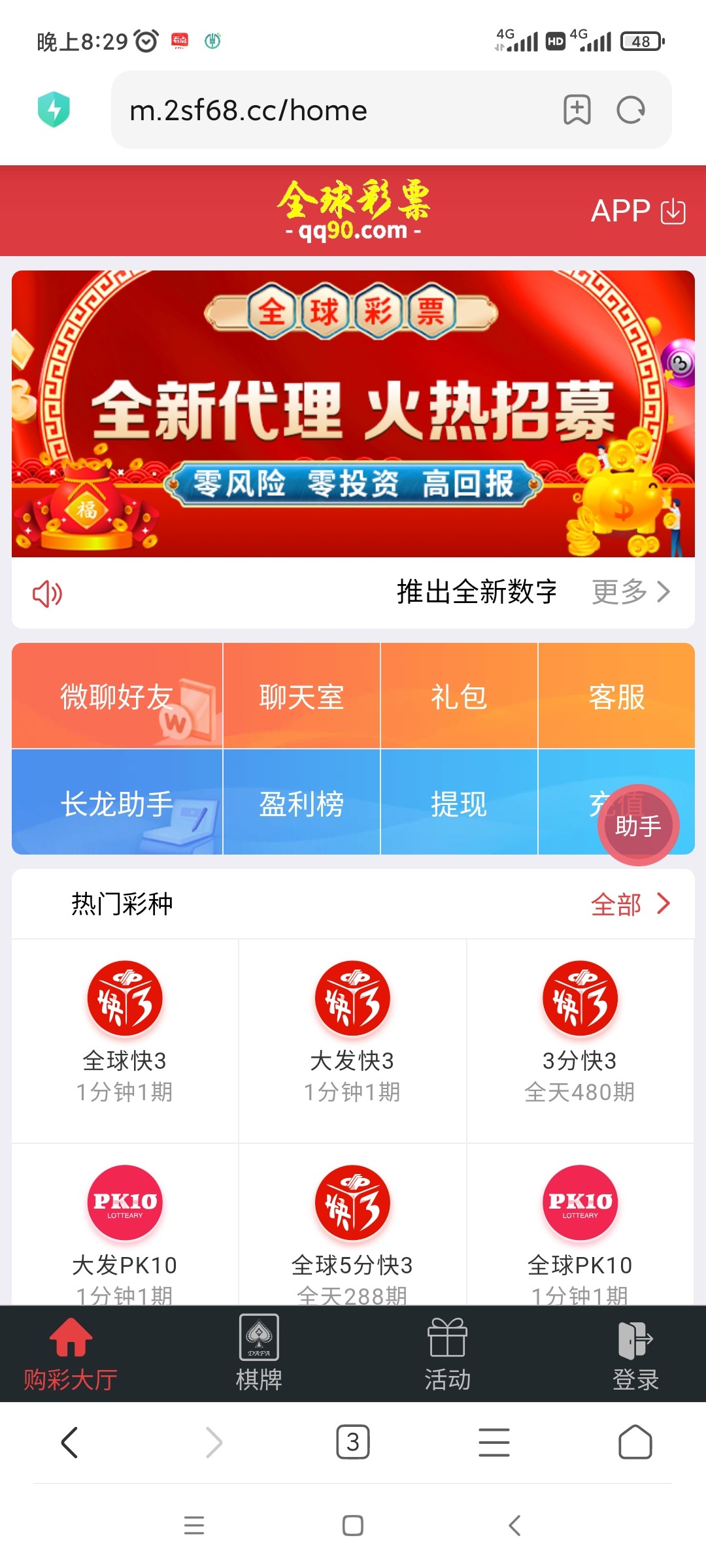Go to the 登录 login tab
Screen dimensions: 706x1568
coord(635,1354)
